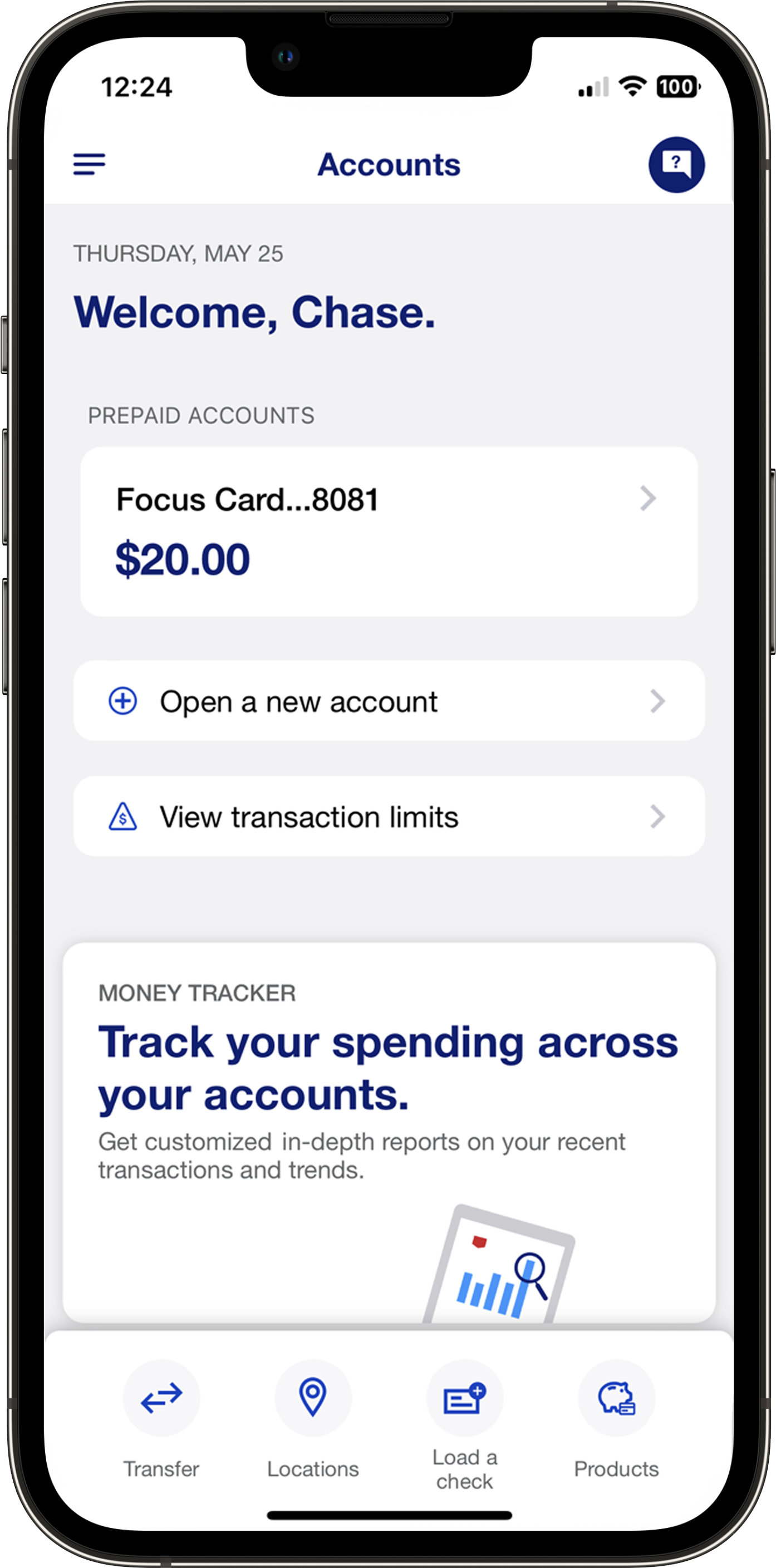The height and width of the screenshot is (1568, 776).
Task: Start Load a check
Action: pyautogui.click(x=464, y=1398)
